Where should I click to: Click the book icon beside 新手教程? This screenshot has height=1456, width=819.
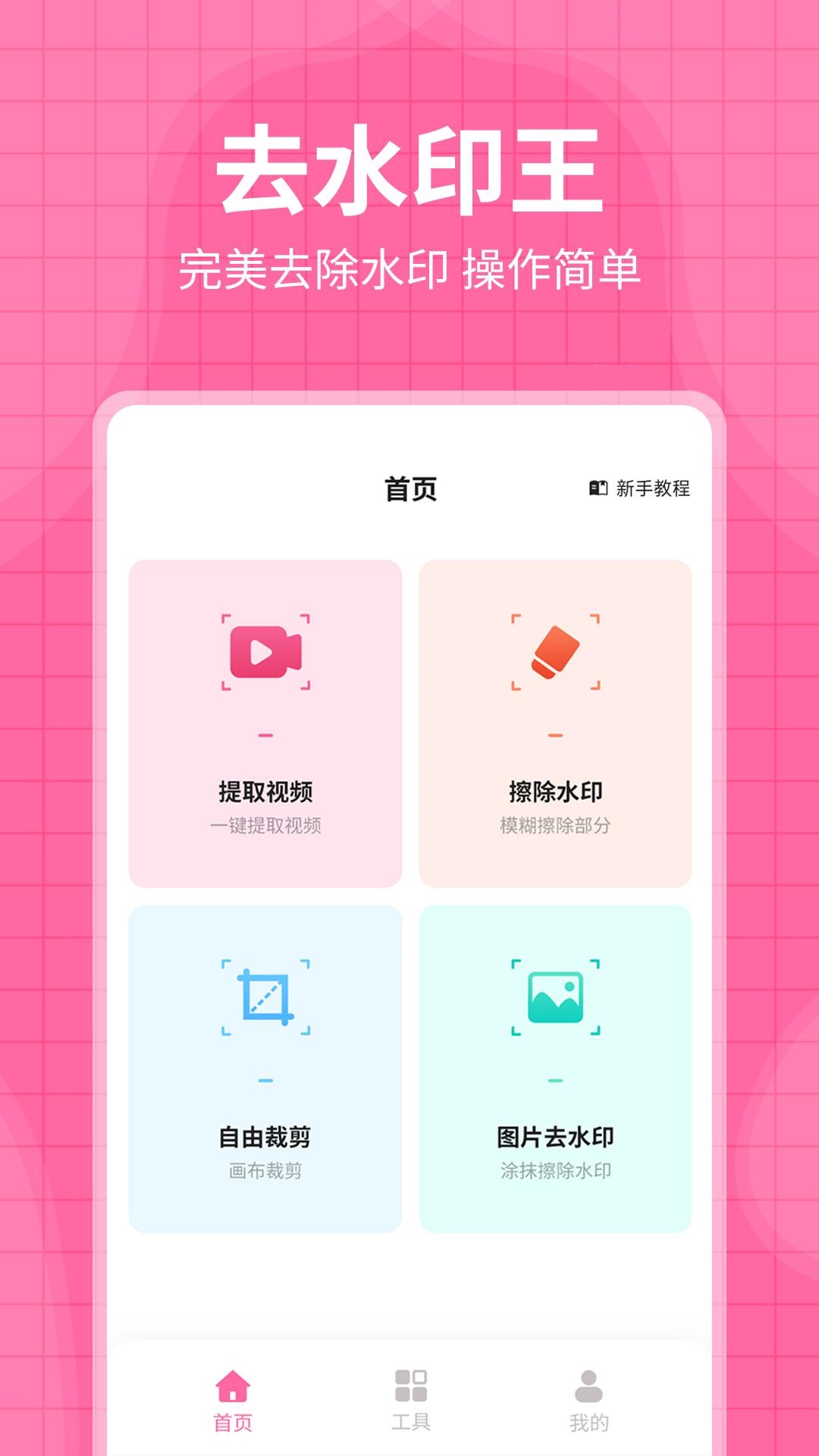tap(599, 489)
